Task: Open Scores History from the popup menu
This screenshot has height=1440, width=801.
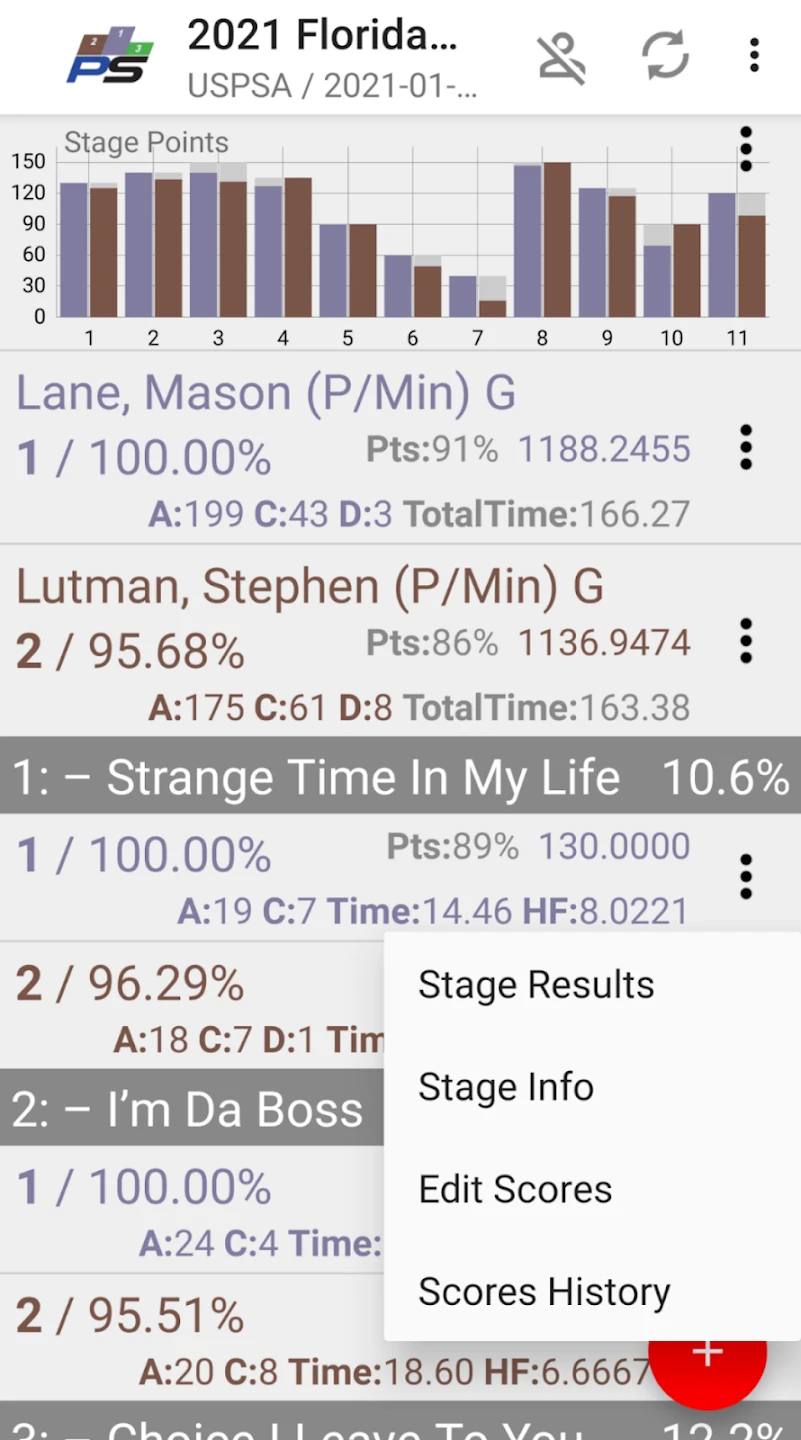Action: pyautogui.click(x=592, y=1292)
